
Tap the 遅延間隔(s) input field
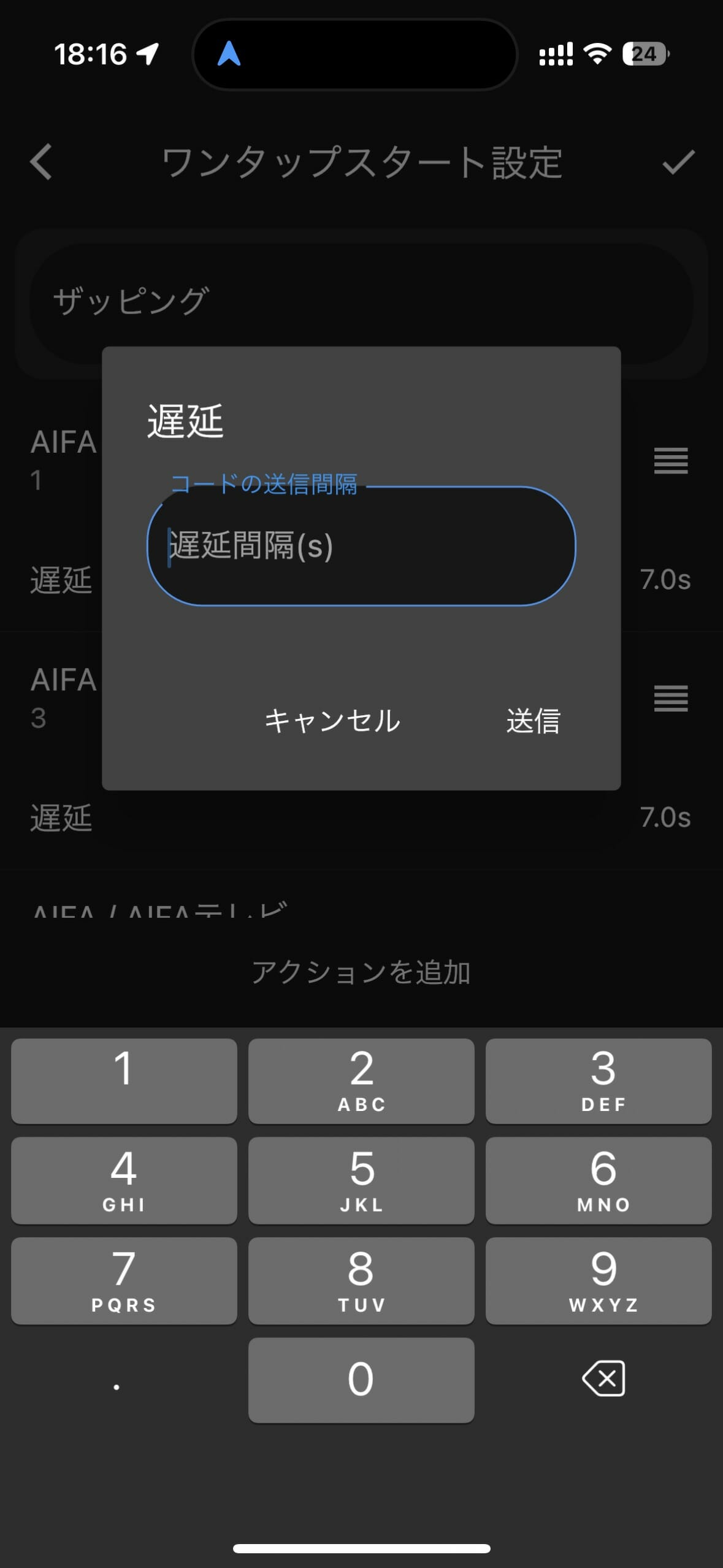coord(361,546)
